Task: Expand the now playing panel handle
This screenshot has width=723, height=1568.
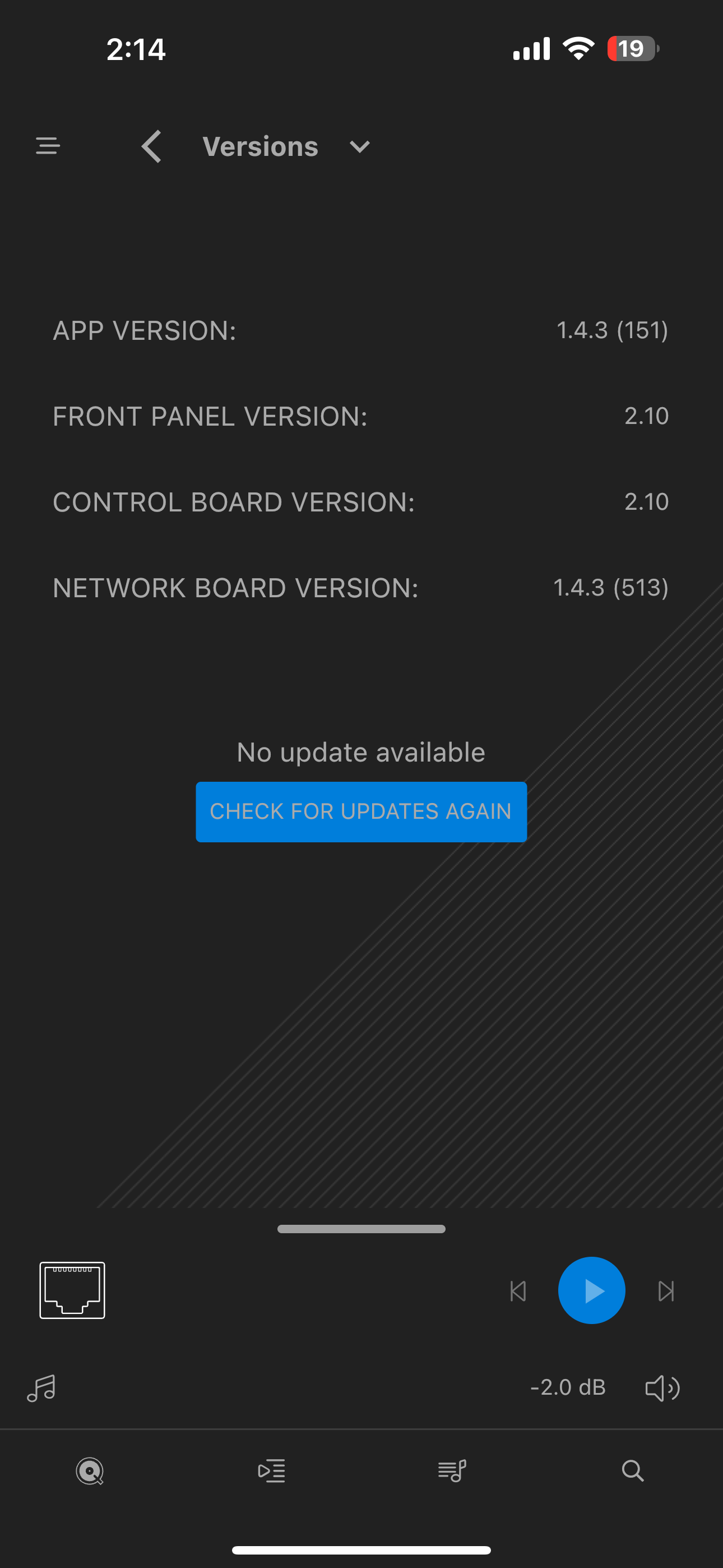Action: point(361,1229)
